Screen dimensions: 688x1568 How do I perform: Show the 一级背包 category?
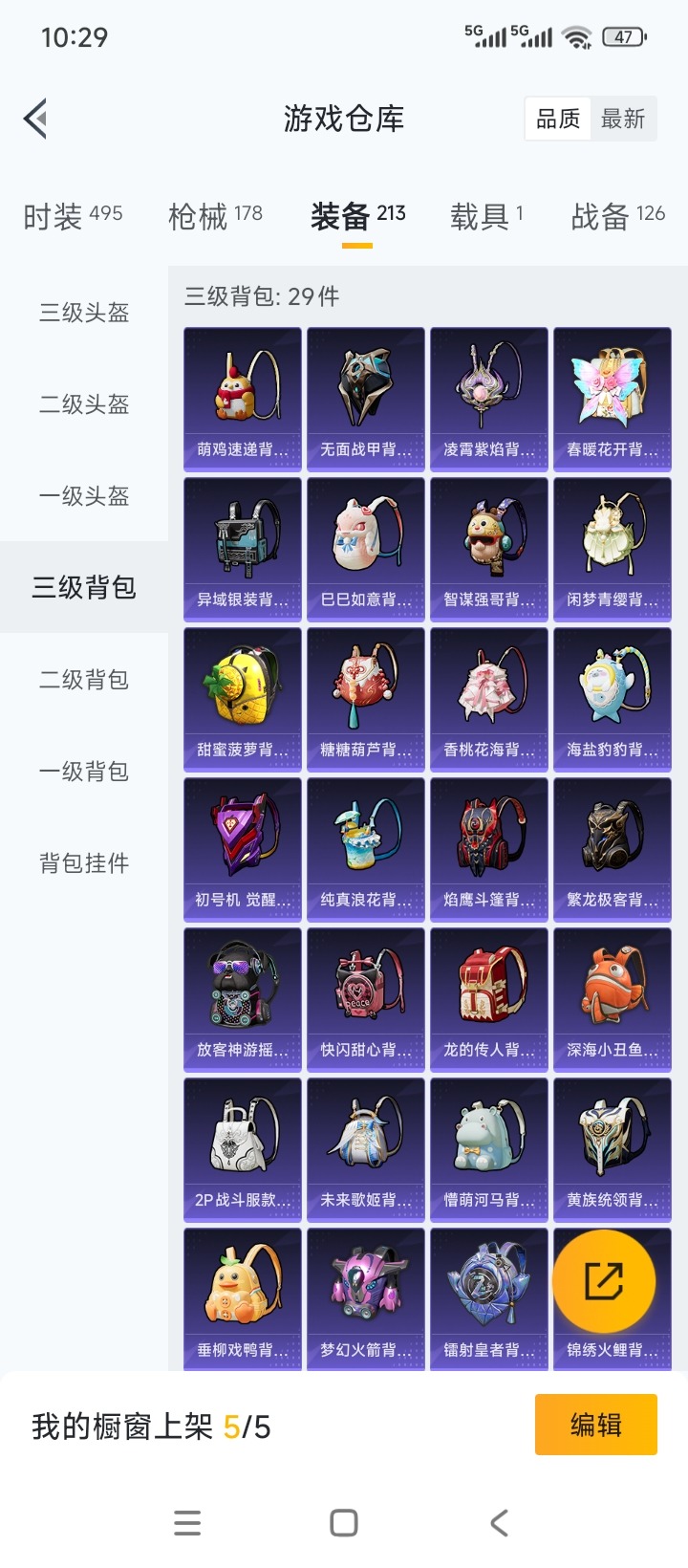tap(84, 772)
